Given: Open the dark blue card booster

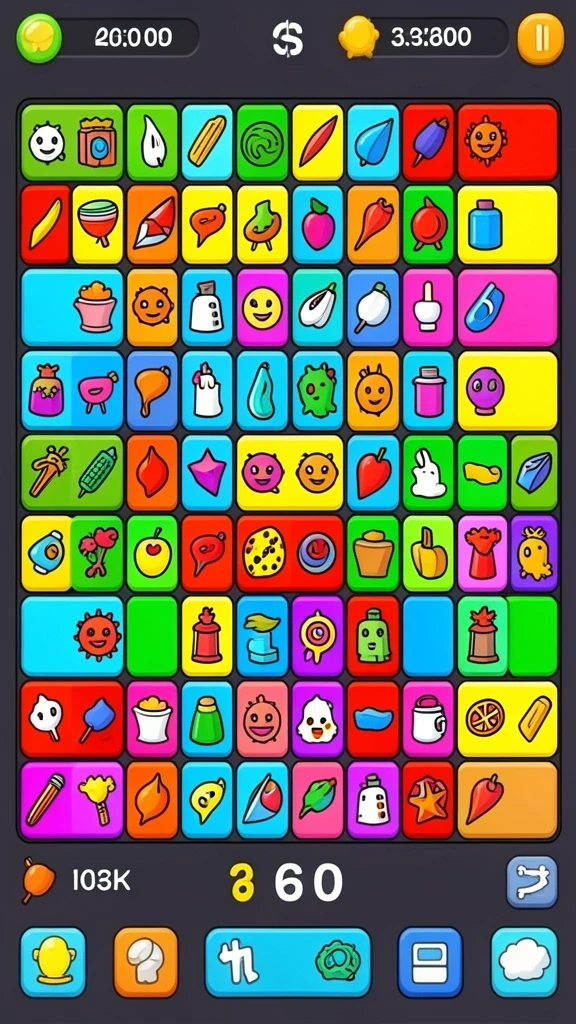Looking at the screenshot, I should point(430,962).
